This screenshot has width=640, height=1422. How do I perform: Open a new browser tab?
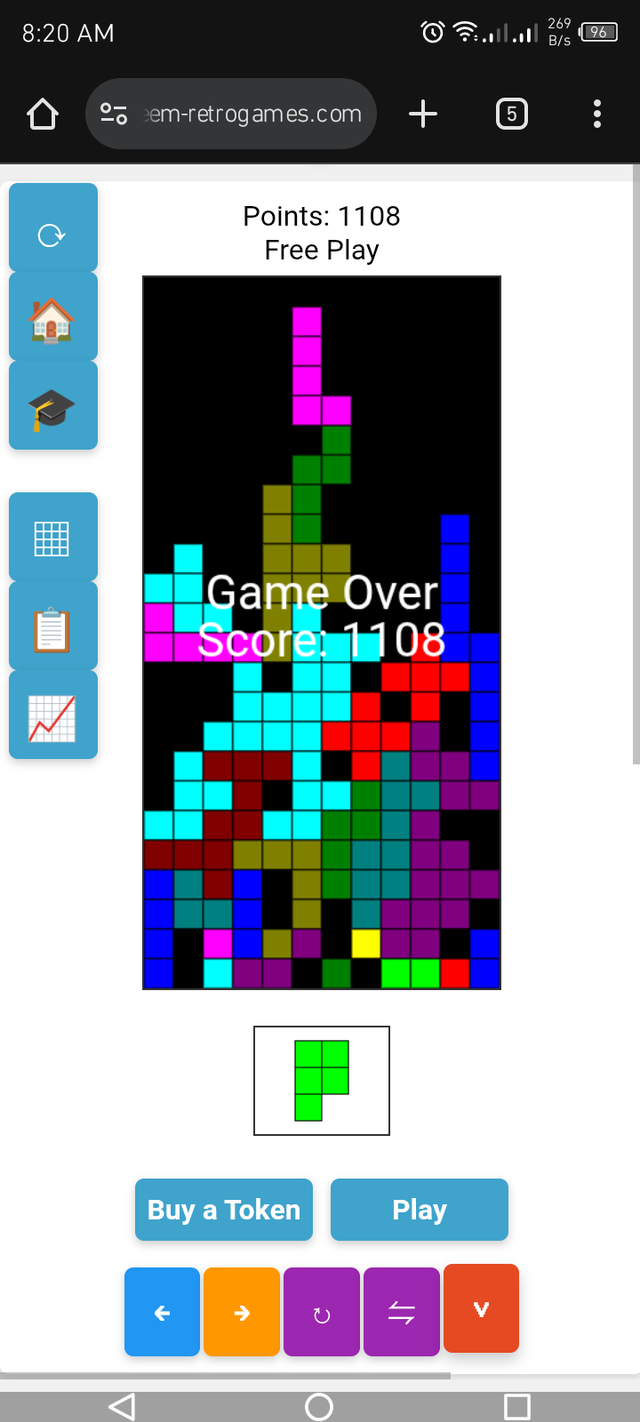pos(423,114)
